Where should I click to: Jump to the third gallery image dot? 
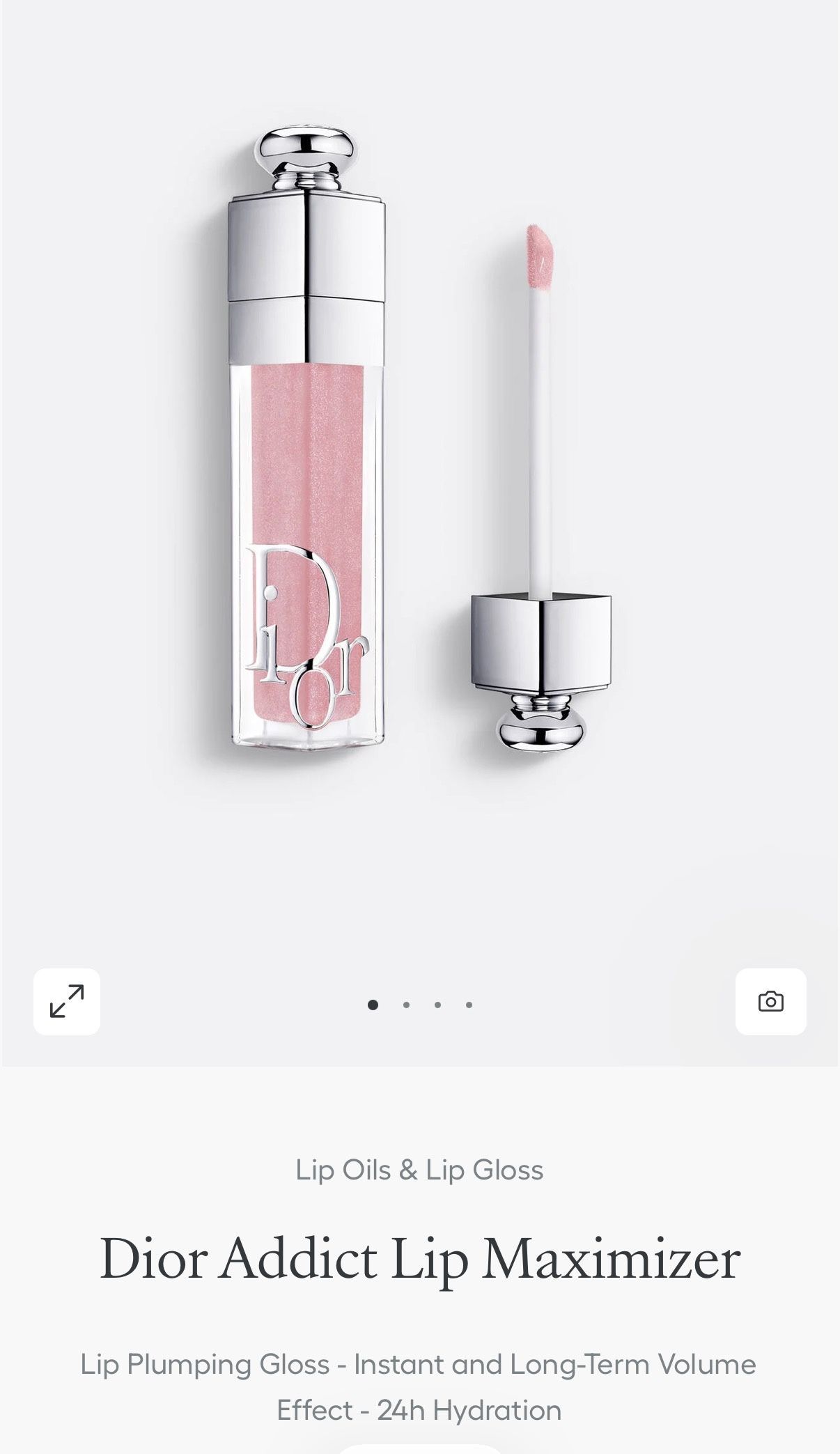click(437, 1005)
